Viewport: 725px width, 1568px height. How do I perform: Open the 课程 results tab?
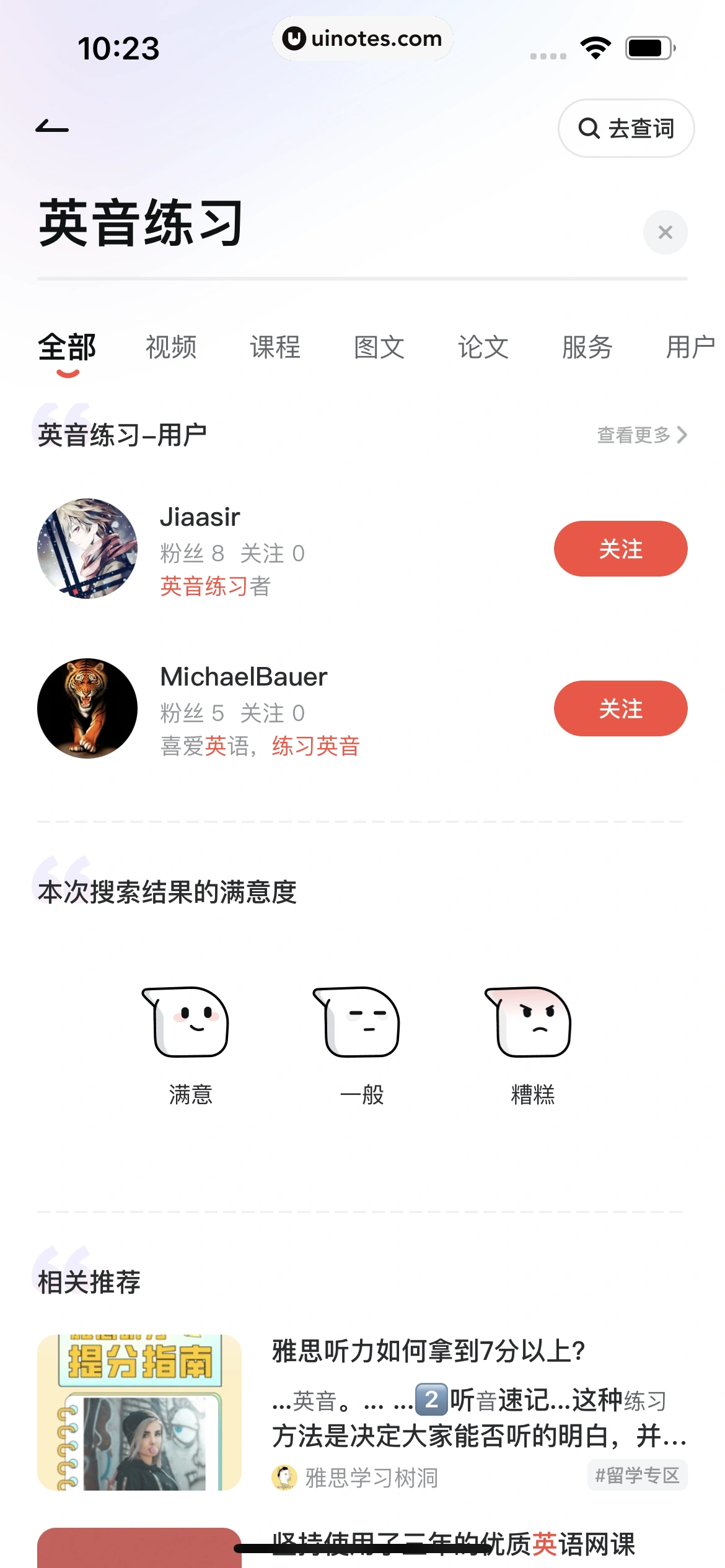tap(276, 347)
